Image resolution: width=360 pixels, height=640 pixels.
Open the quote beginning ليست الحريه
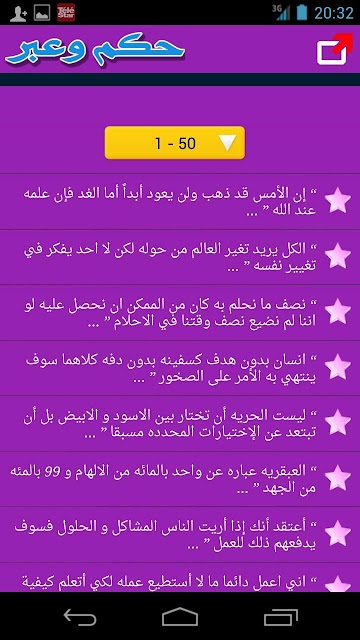point(180,424)
